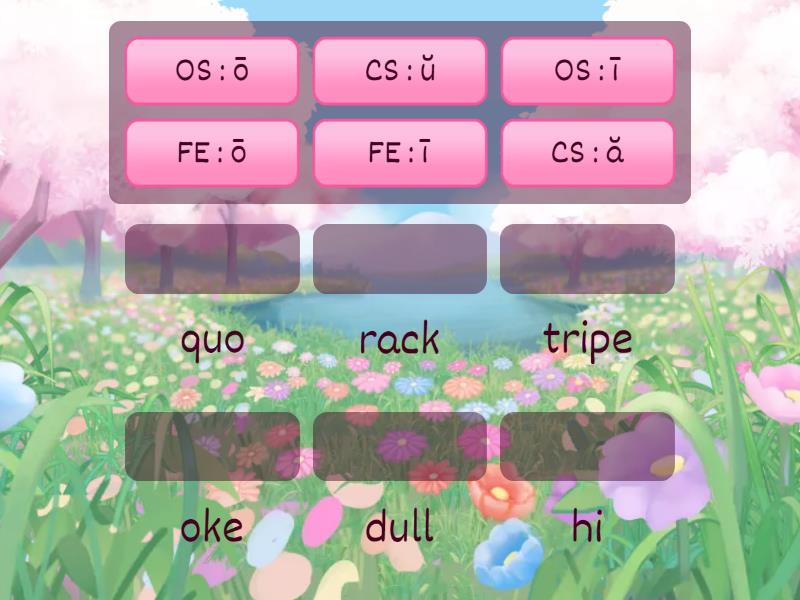Pick the CS:ă tile
The height and width of the screenshot is (600, 800).
pyautogui.click(x=588, y=153)
